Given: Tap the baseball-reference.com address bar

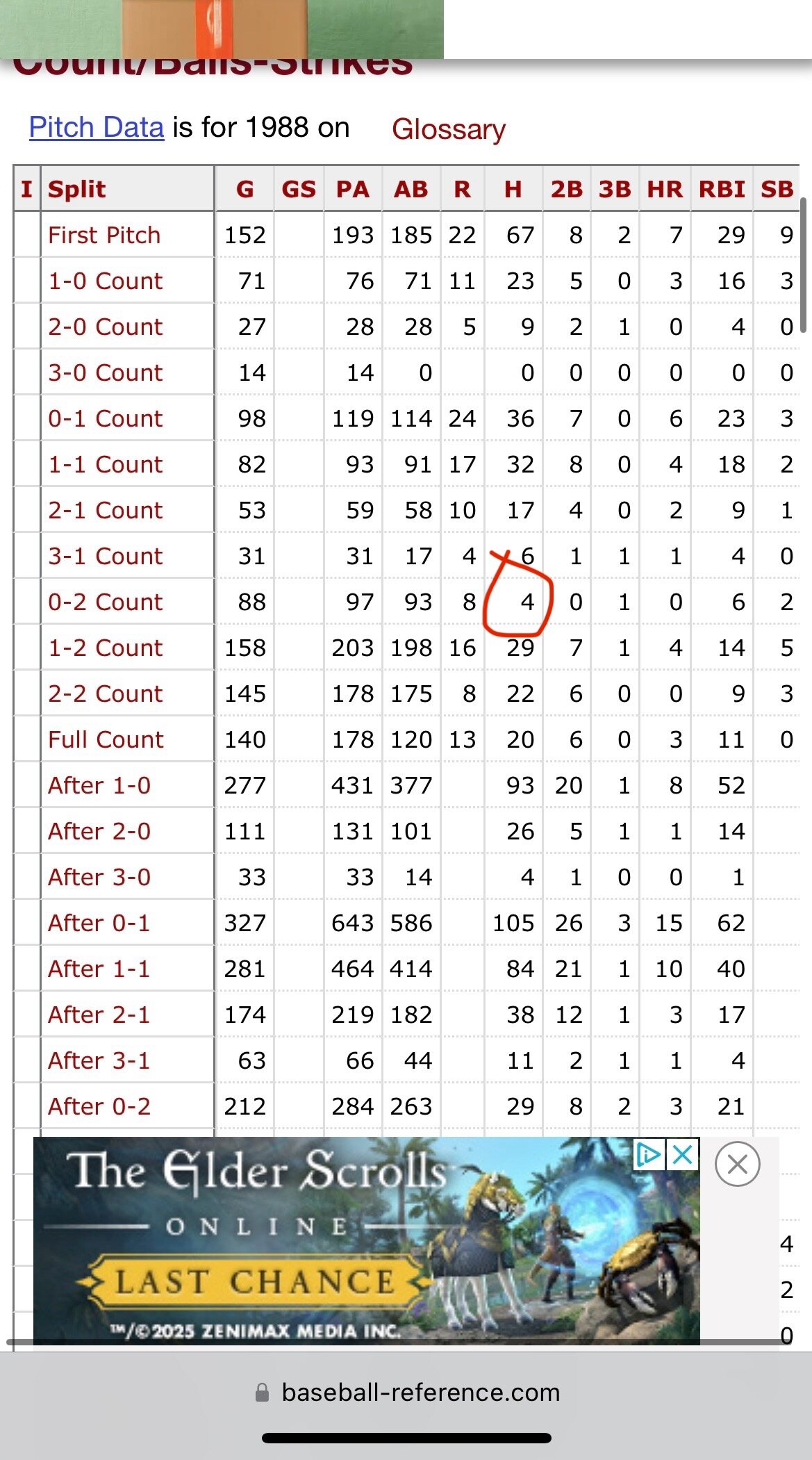Looking at the screenshot, I should point(406,1393).
